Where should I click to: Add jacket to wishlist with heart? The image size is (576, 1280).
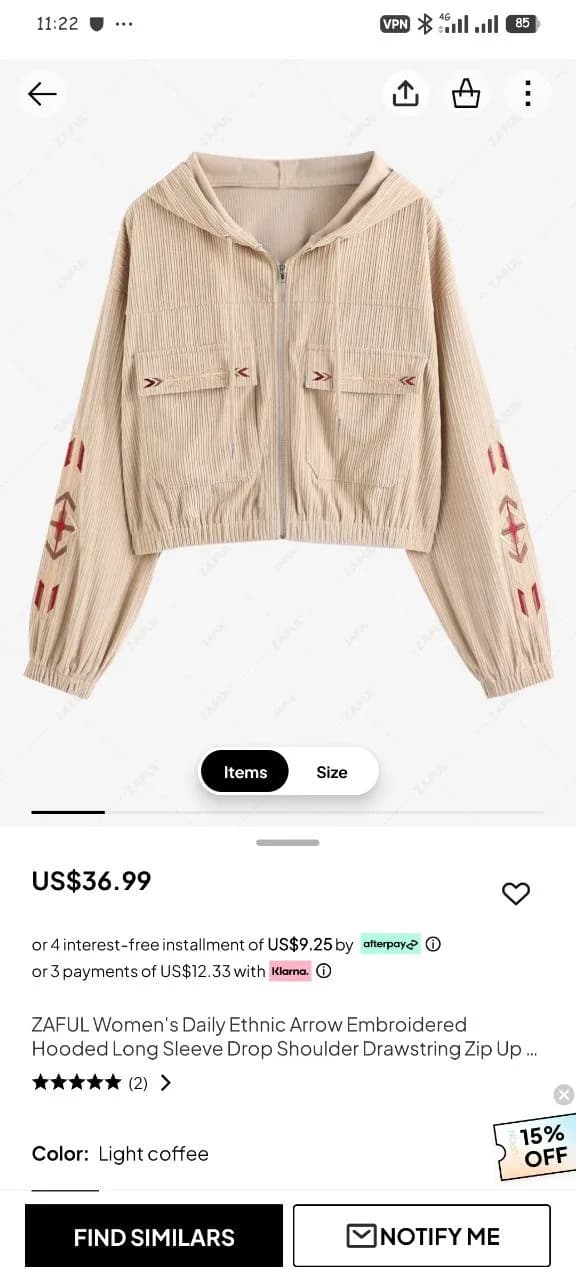[516, 893]
